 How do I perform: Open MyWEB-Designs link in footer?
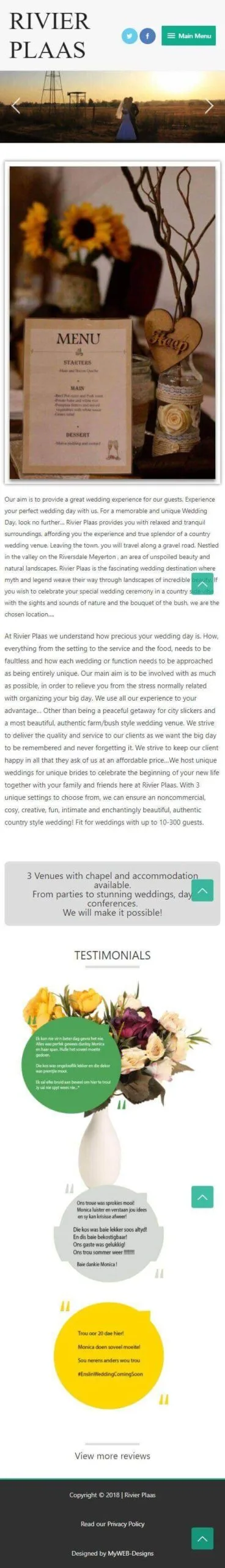(x=131, y=1553)
